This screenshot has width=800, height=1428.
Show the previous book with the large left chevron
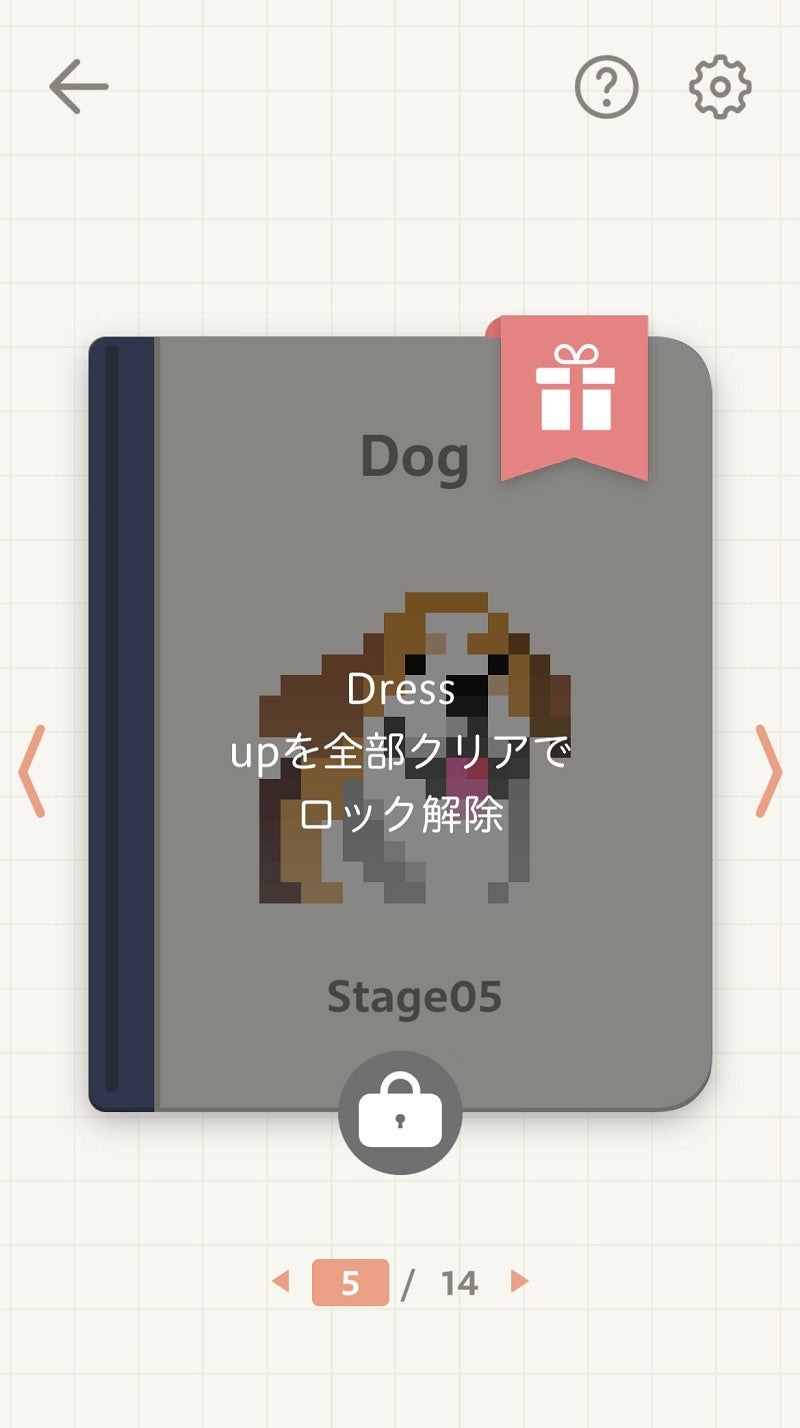tap(32, 771)
